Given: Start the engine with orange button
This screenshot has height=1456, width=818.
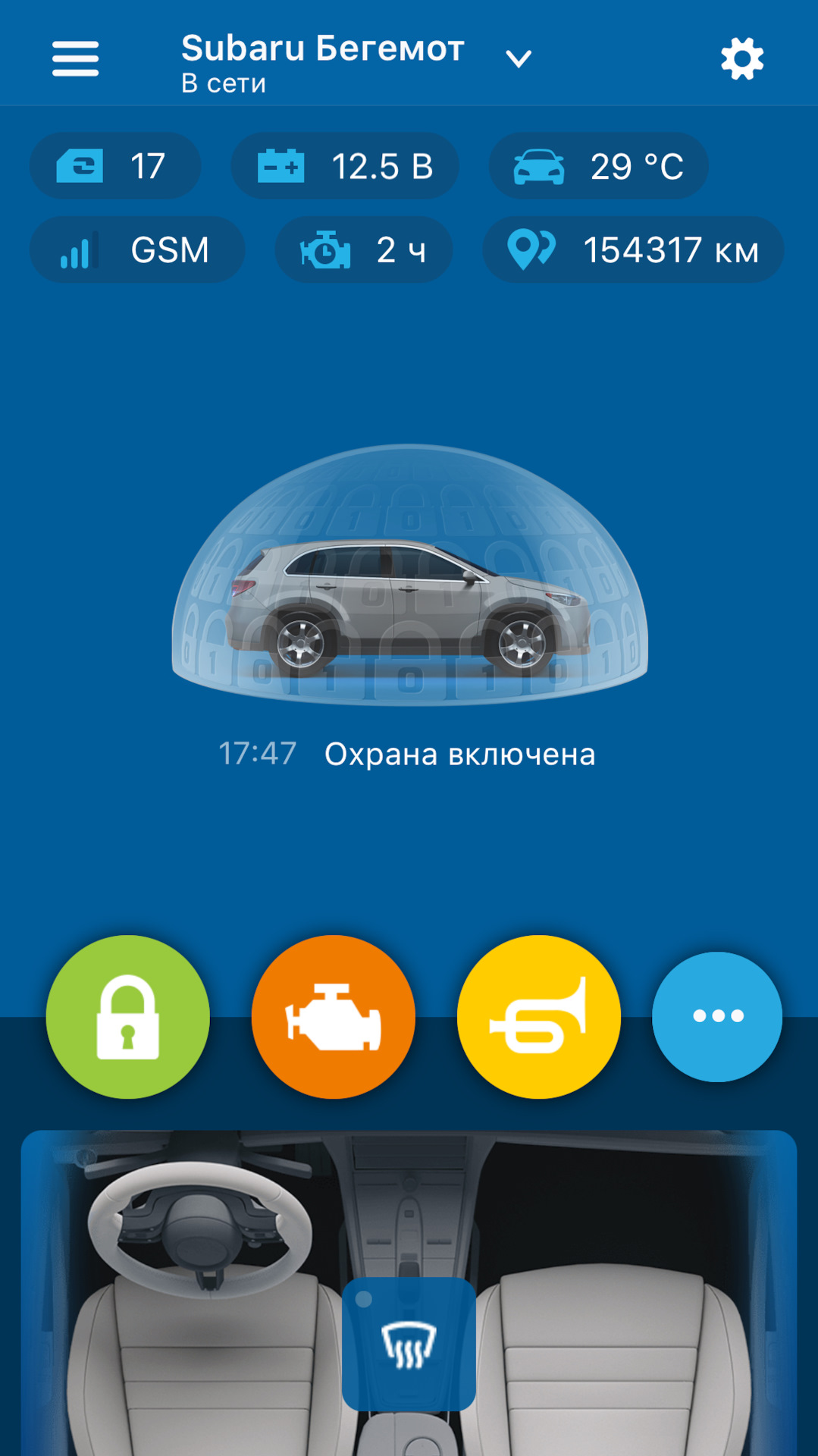Looking at the screenshot, I should pos(334,1016).
